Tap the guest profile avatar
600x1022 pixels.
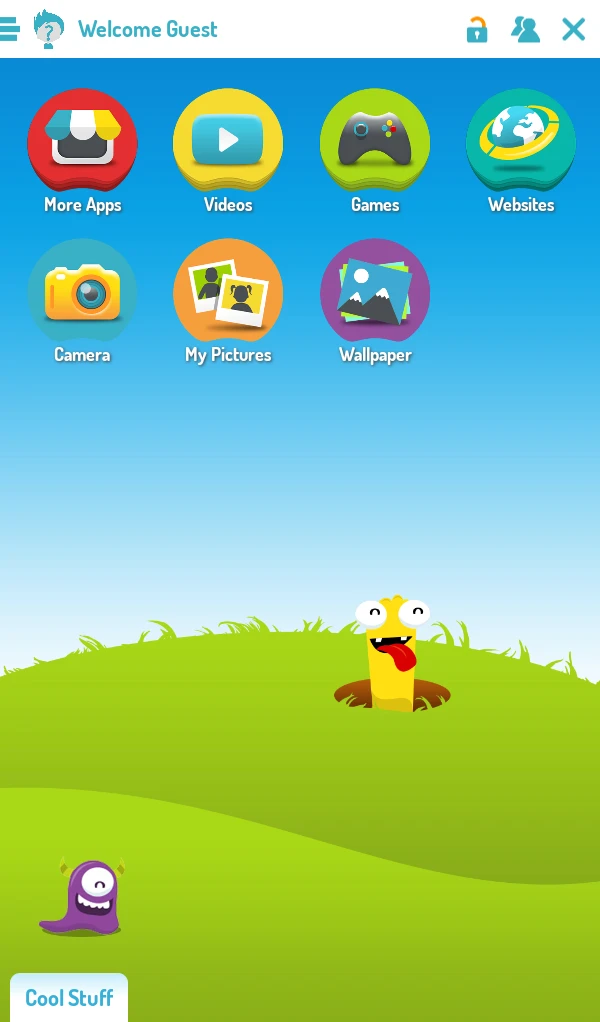click(x=49, y=29)
